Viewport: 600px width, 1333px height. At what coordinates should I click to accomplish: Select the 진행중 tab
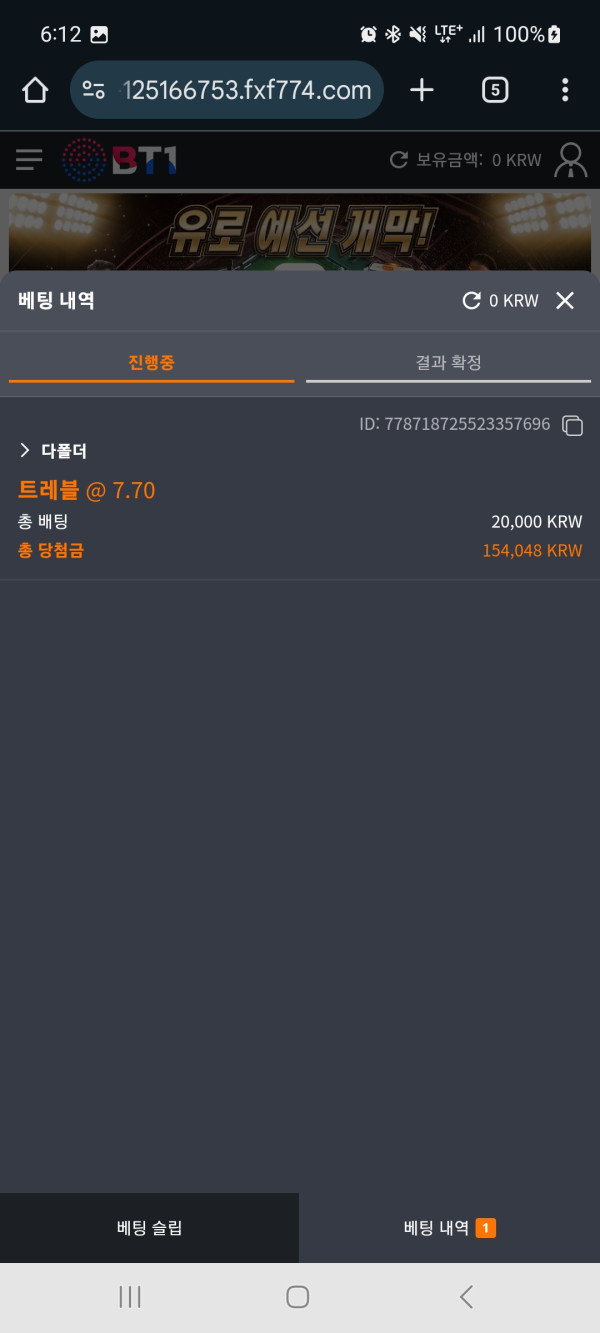(x=151, y=363)
